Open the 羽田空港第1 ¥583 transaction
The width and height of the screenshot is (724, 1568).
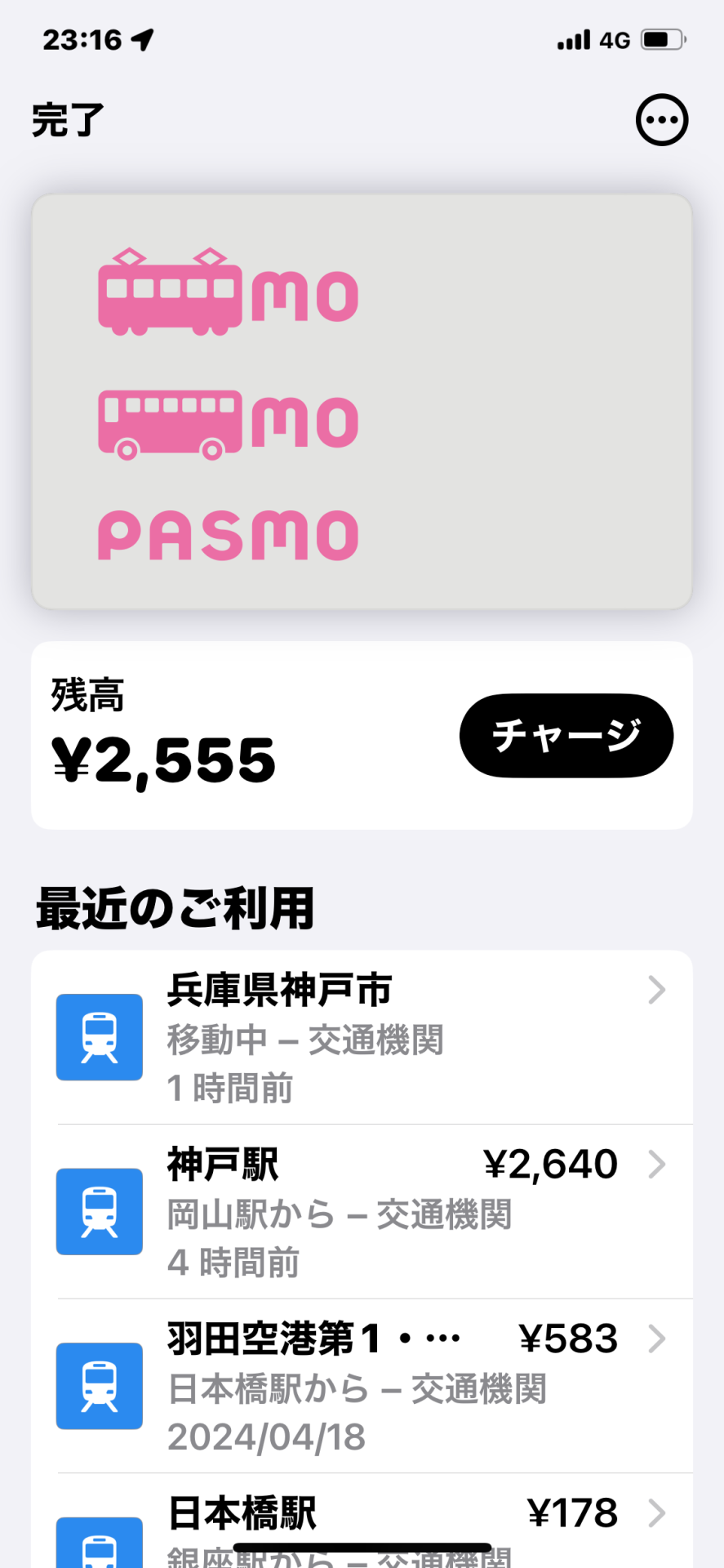[x=362, y=1386]
